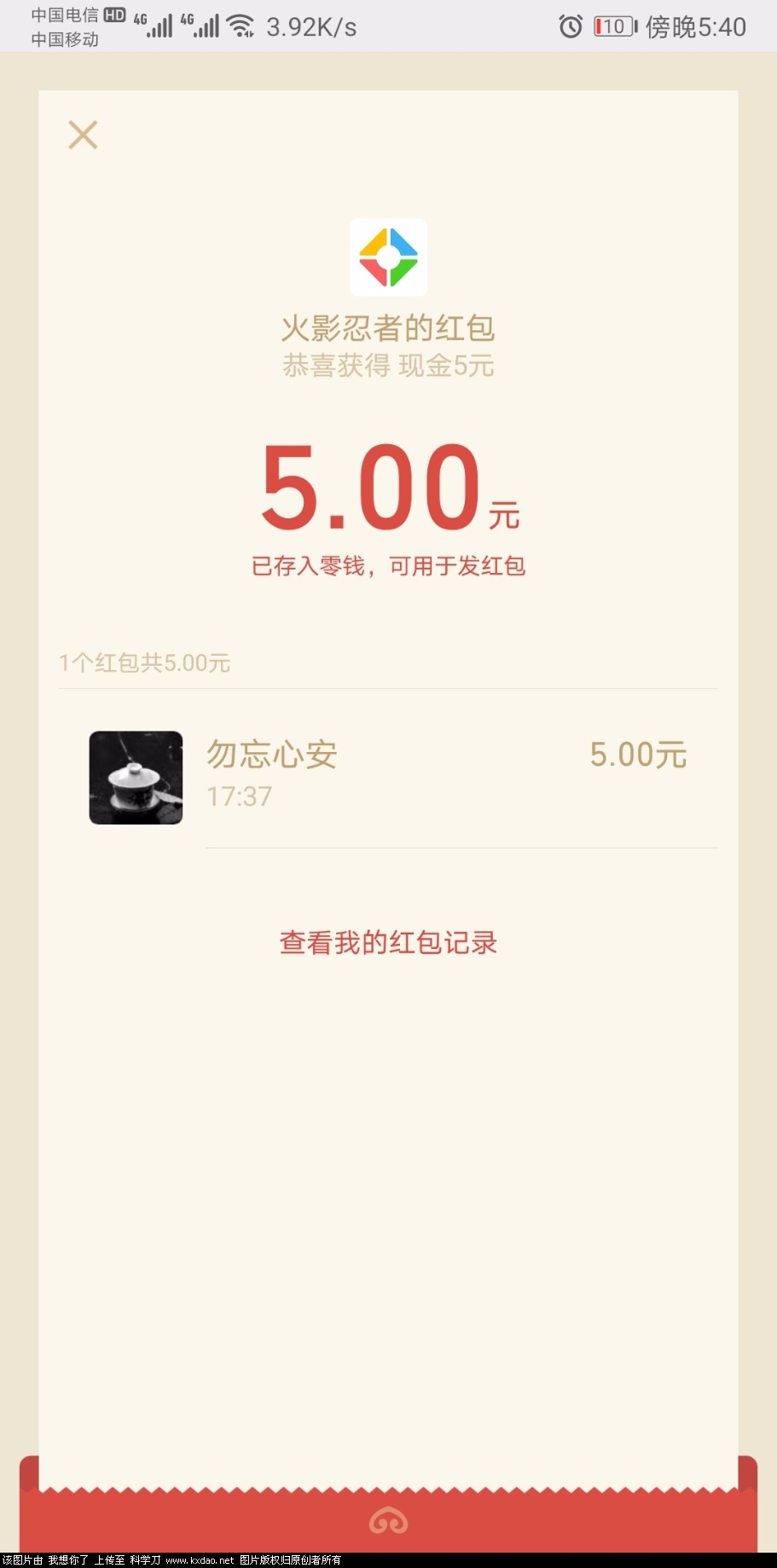Close the red packet details
The width and height of the screenshot is (777, 1568).
click(x=83, y=135)
